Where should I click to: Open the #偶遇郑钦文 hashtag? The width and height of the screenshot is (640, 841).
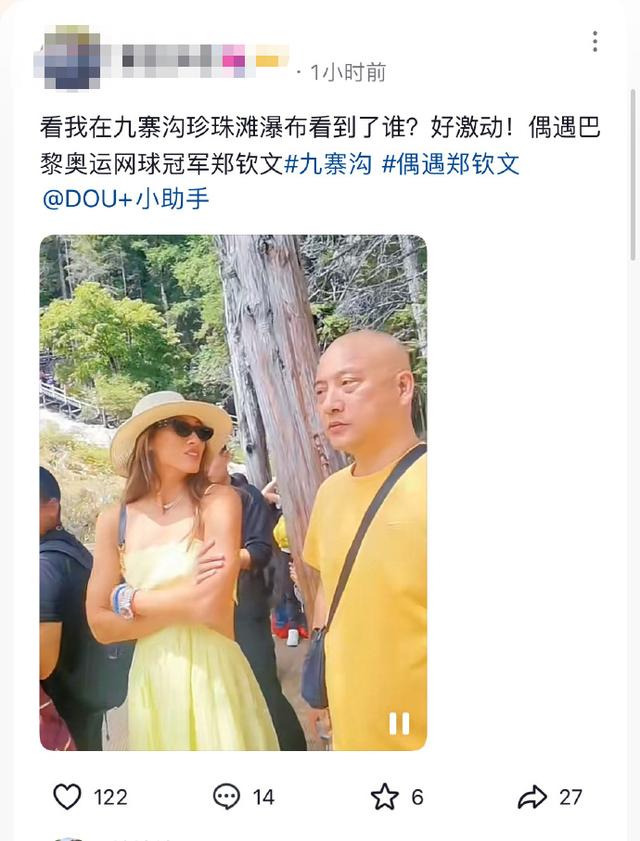[x=450, y=164]
